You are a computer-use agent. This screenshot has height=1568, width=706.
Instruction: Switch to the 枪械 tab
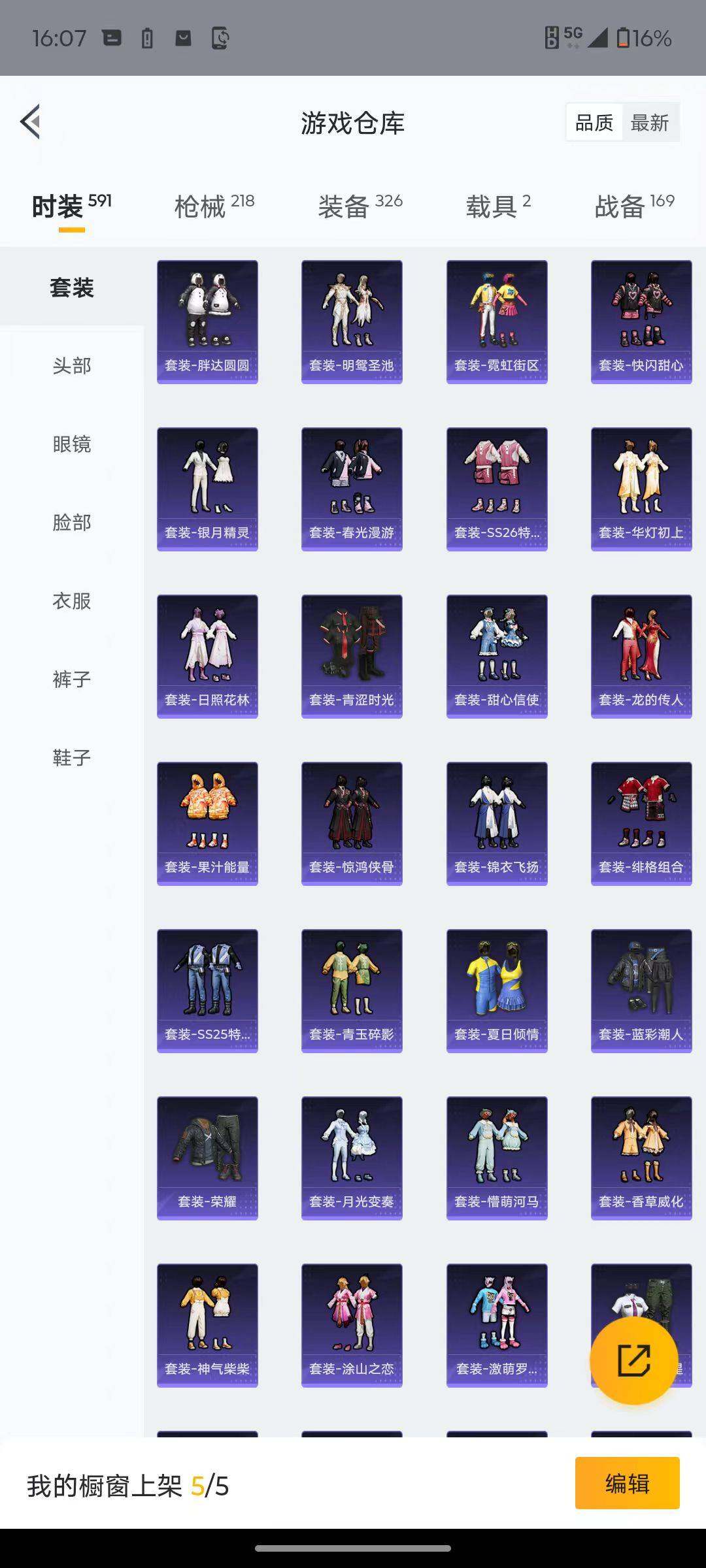214,206
